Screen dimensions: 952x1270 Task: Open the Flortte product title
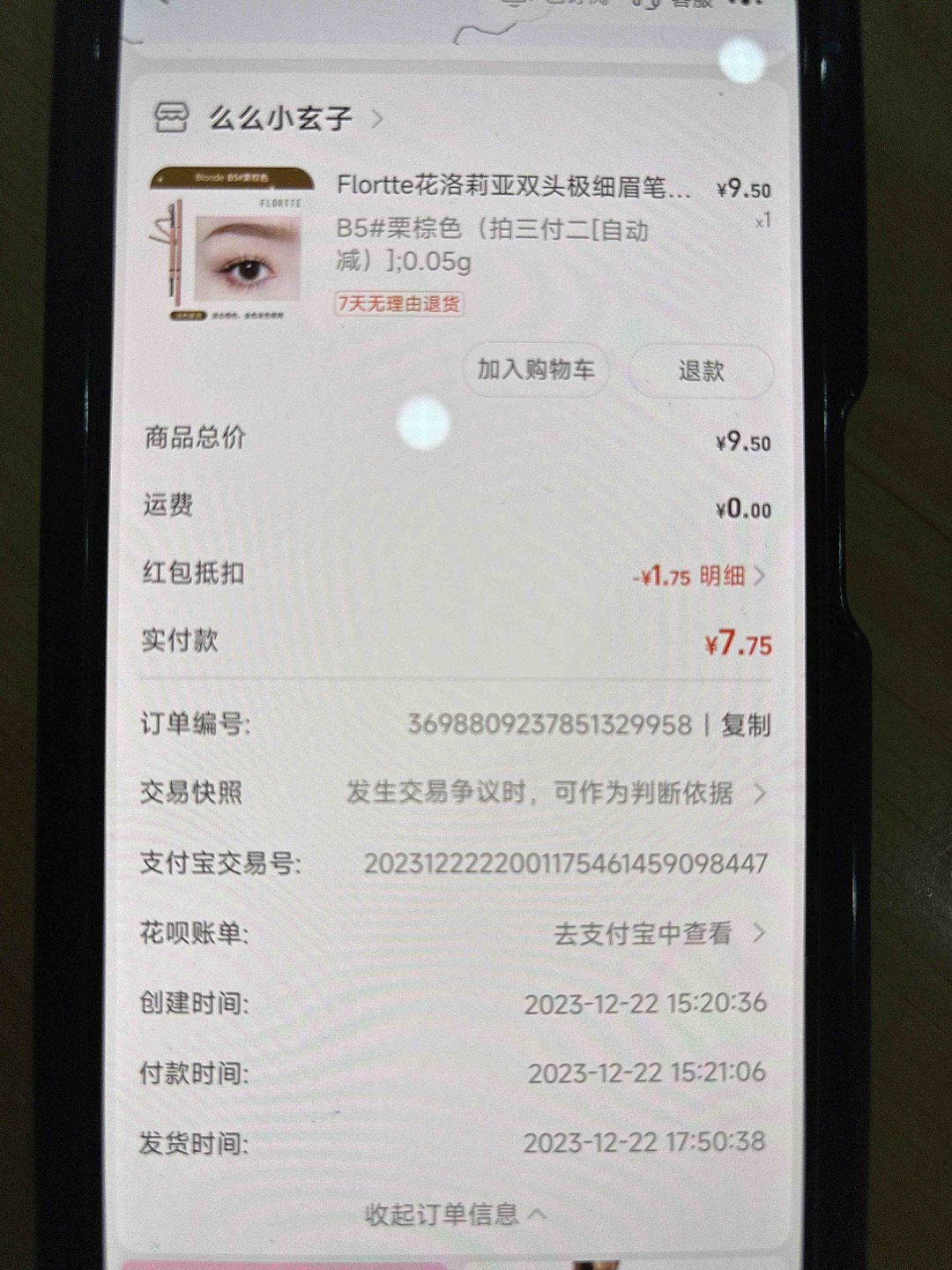514,186
